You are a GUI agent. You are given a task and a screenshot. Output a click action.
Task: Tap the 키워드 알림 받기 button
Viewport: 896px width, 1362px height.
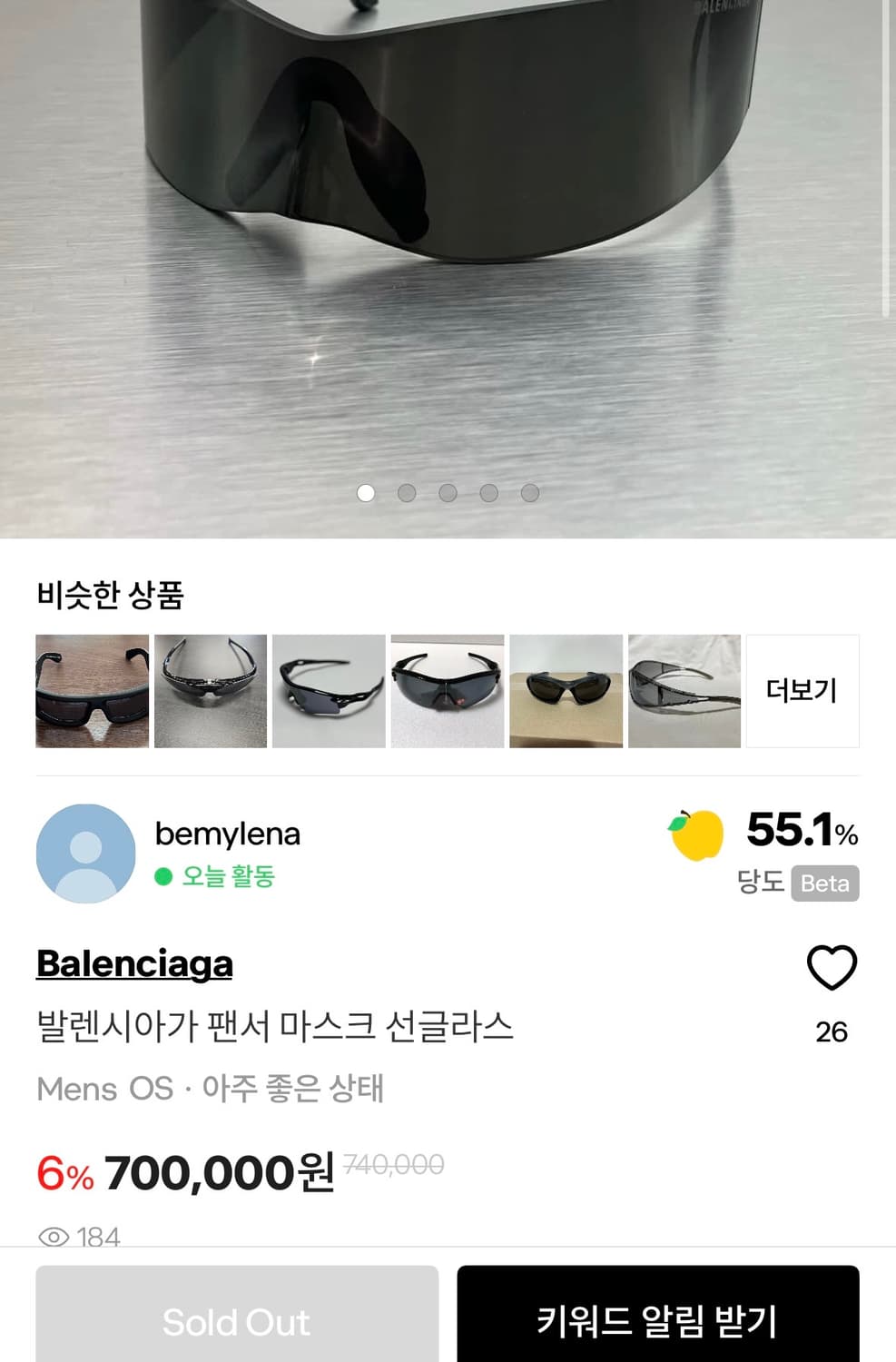[659, 1321]
